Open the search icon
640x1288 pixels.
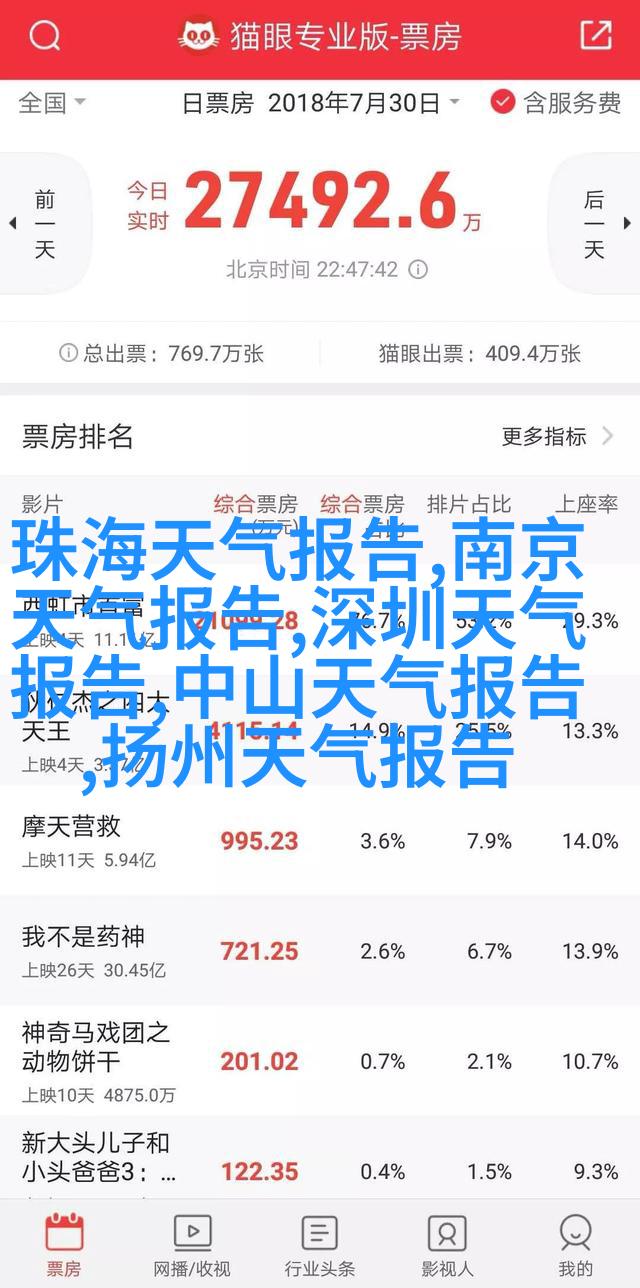[x=44, y=37]
